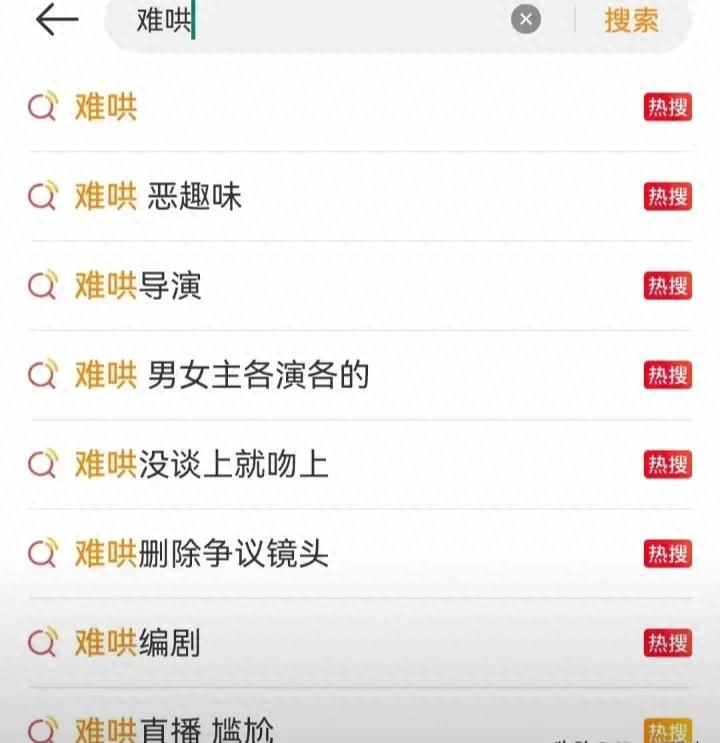
Task: Select suggestion 难哄没谈上就吻上
Action: click(202, 464)
